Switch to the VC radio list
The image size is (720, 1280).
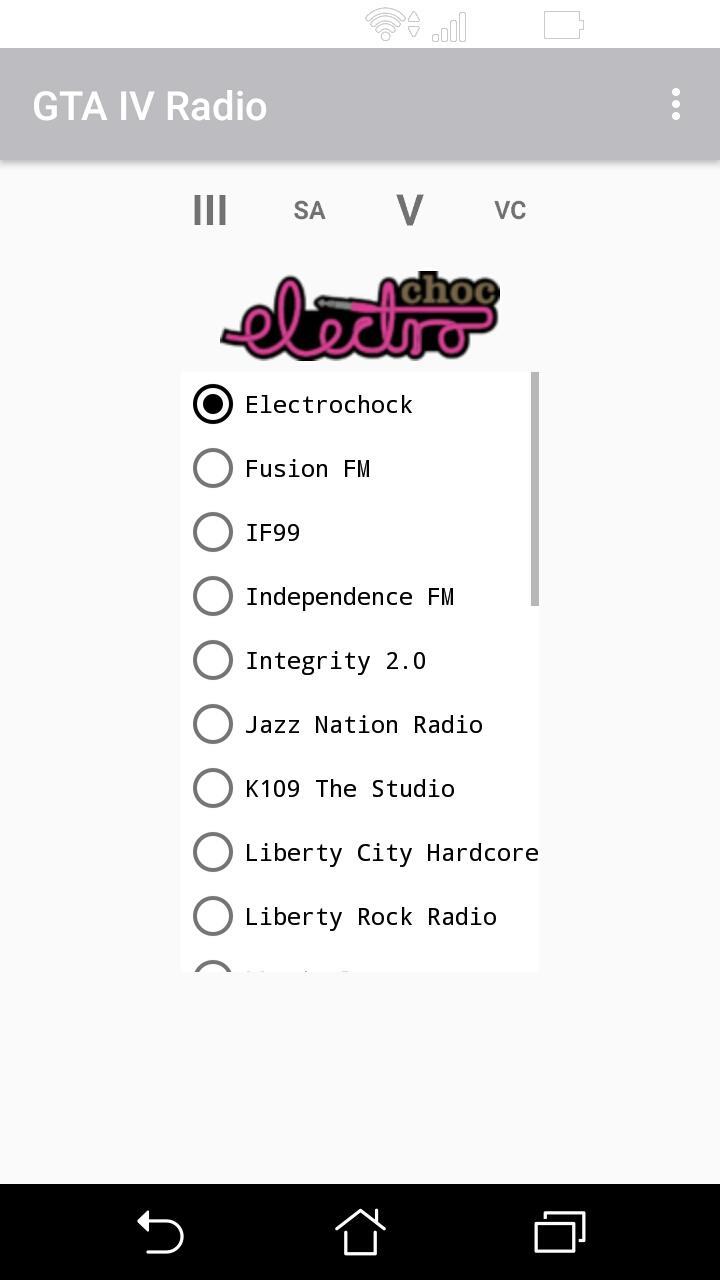509,211
